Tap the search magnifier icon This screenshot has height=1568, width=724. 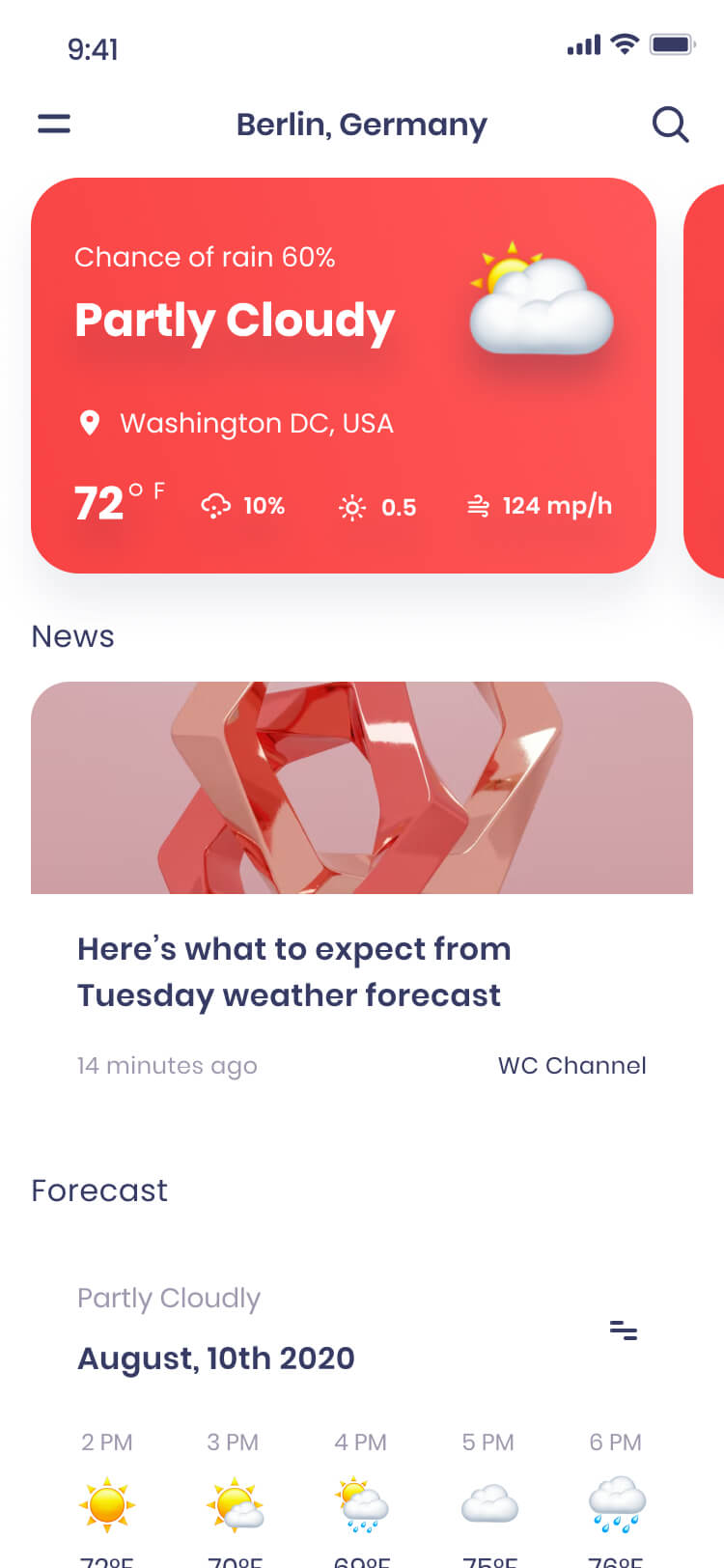pyautogui.click(x=670, y=125)
